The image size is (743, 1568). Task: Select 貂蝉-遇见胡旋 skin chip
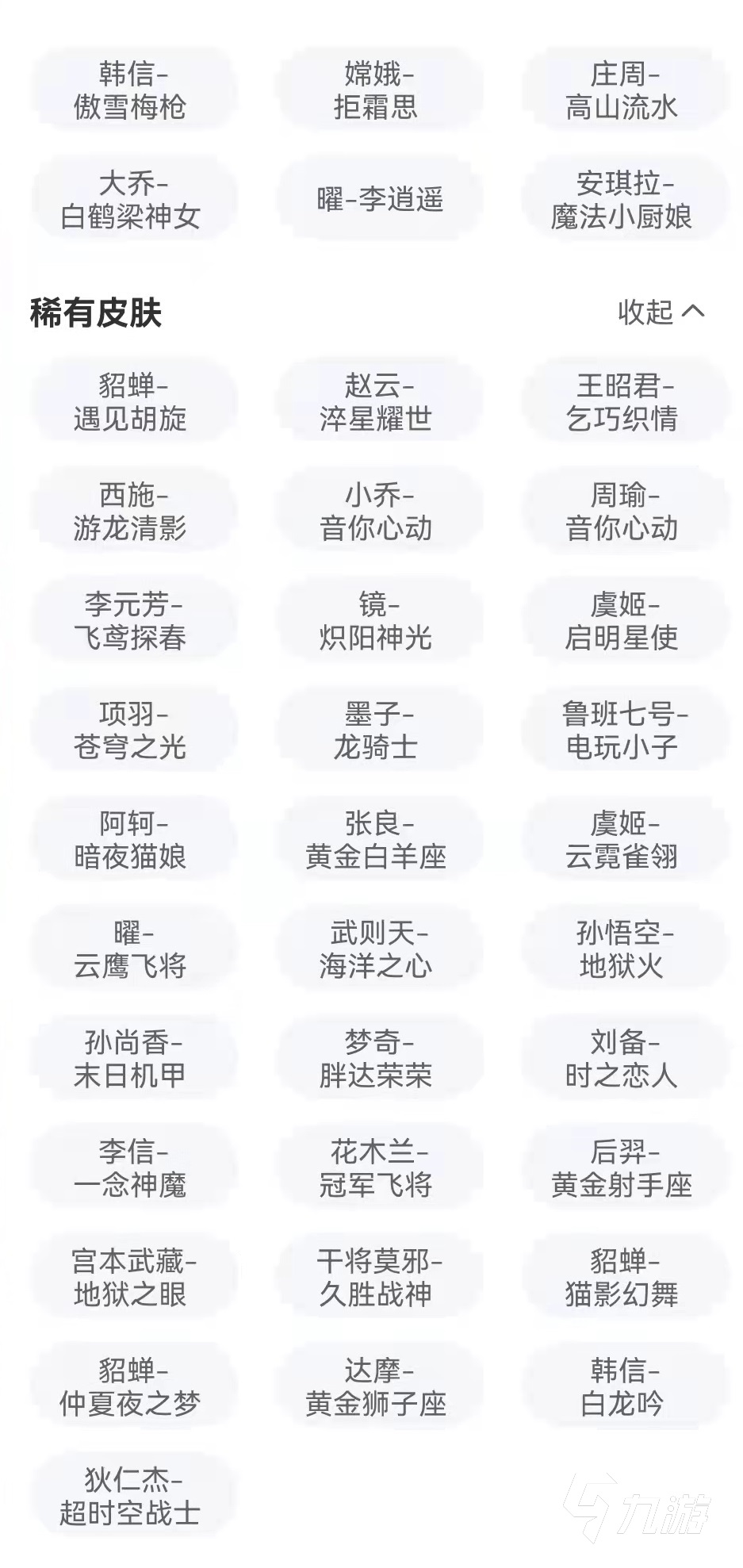(x=132, y=402)
